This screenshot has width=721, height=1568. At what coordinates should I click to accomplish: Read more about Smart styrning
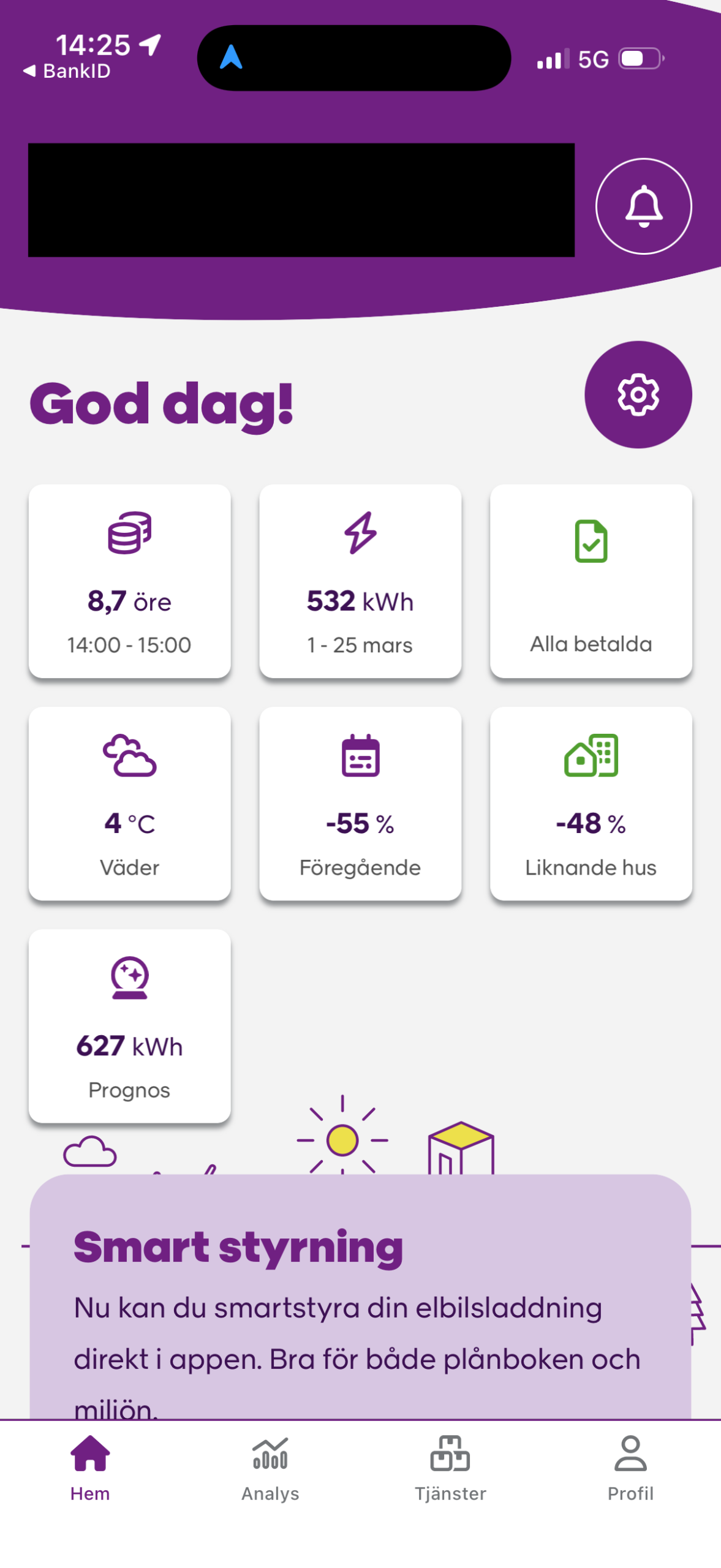point(360,1286)
